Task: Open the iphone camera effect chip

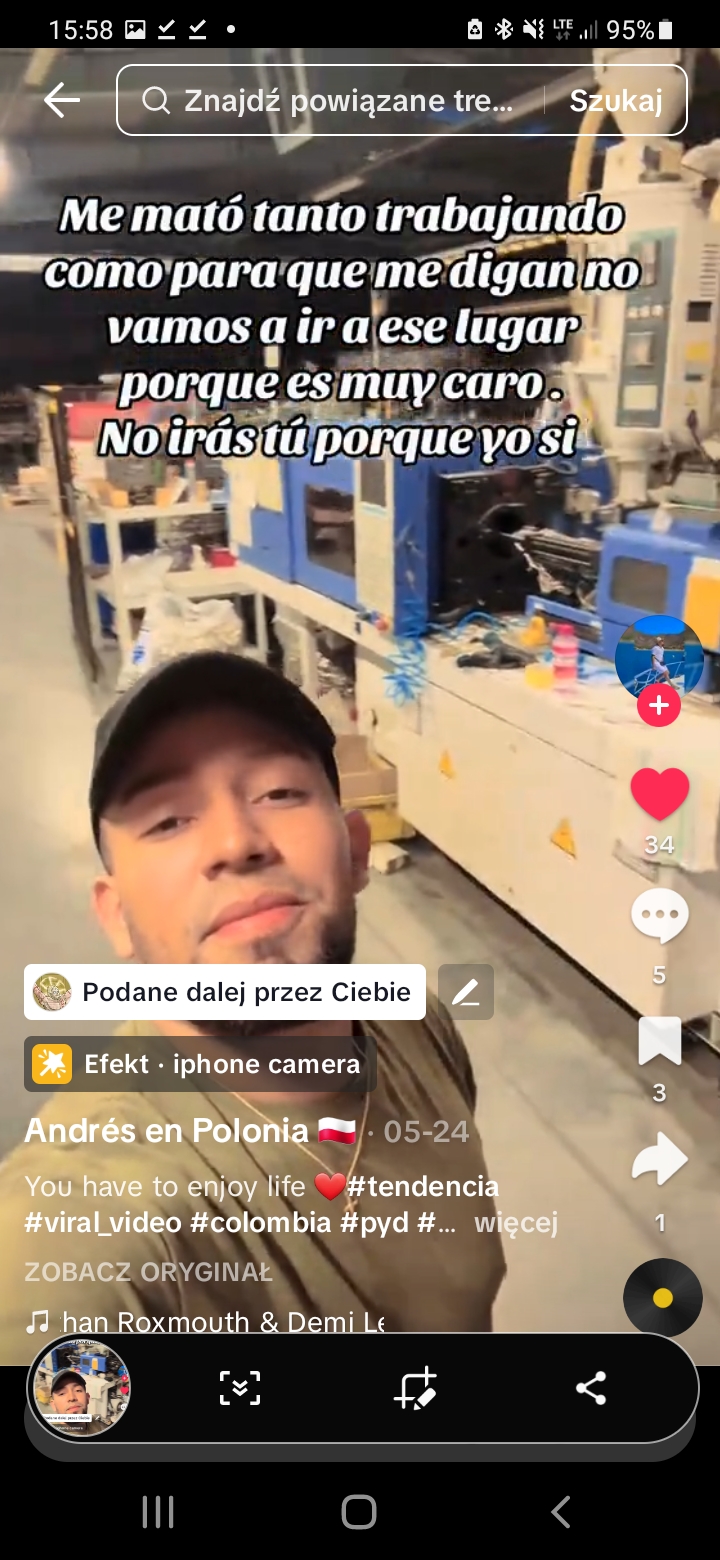Action: point(200,1064)
